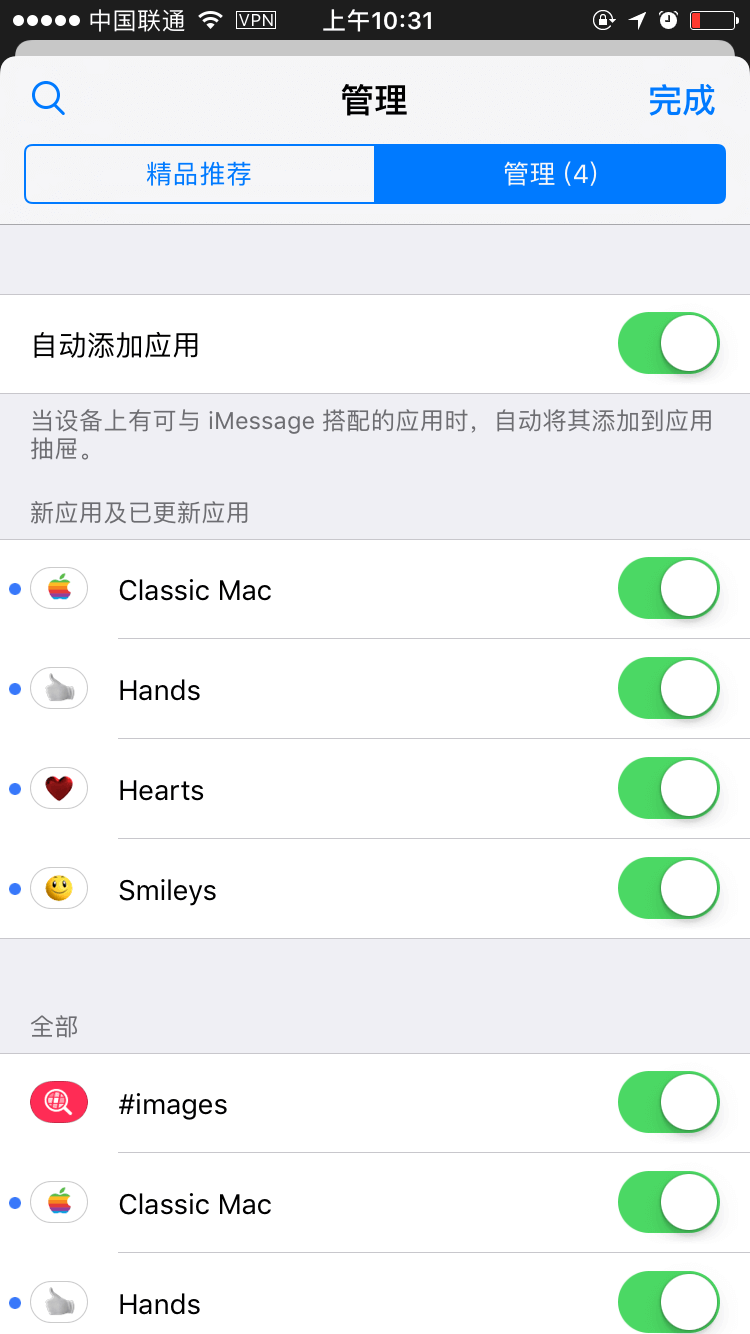750x1334 pixels.
Task: Tap 完成 to finish managing
Action: (681, 100)
